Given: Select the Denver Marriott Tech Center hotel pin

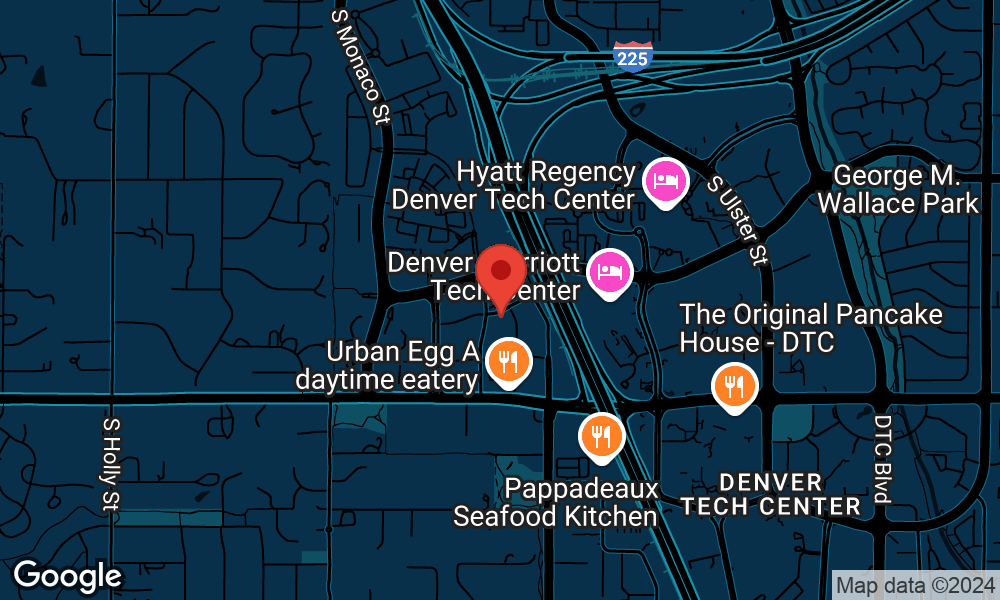Looking at the screenshot, I should pos(610,272).
